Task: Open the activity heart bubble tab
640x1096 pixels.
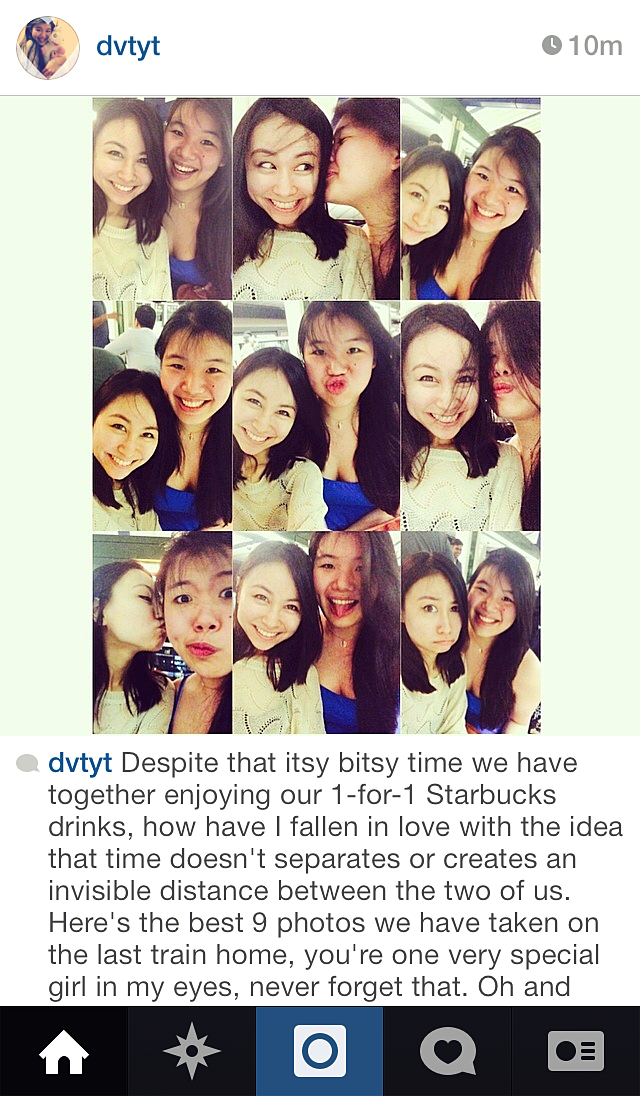Action: 448,1051
